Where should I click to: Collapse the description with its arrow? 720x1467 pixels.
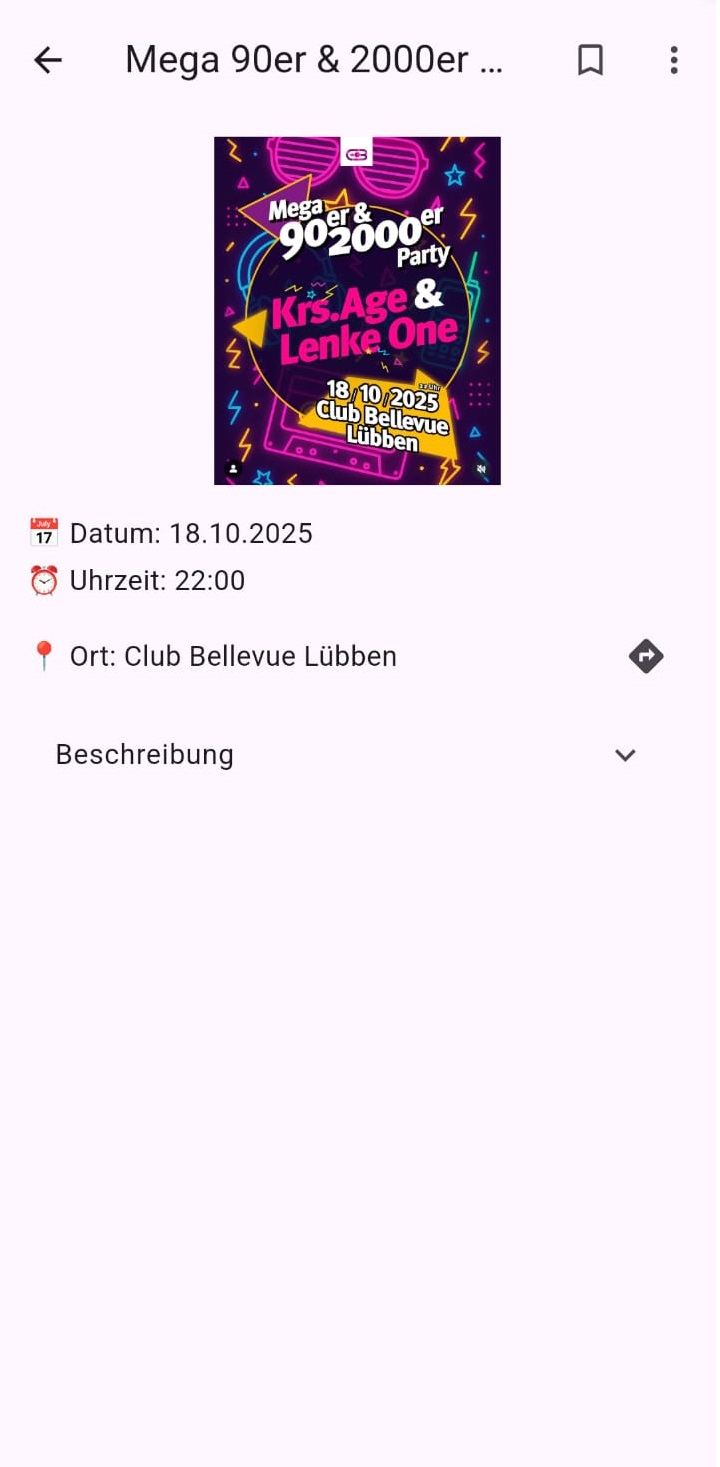tap(625, 755)
